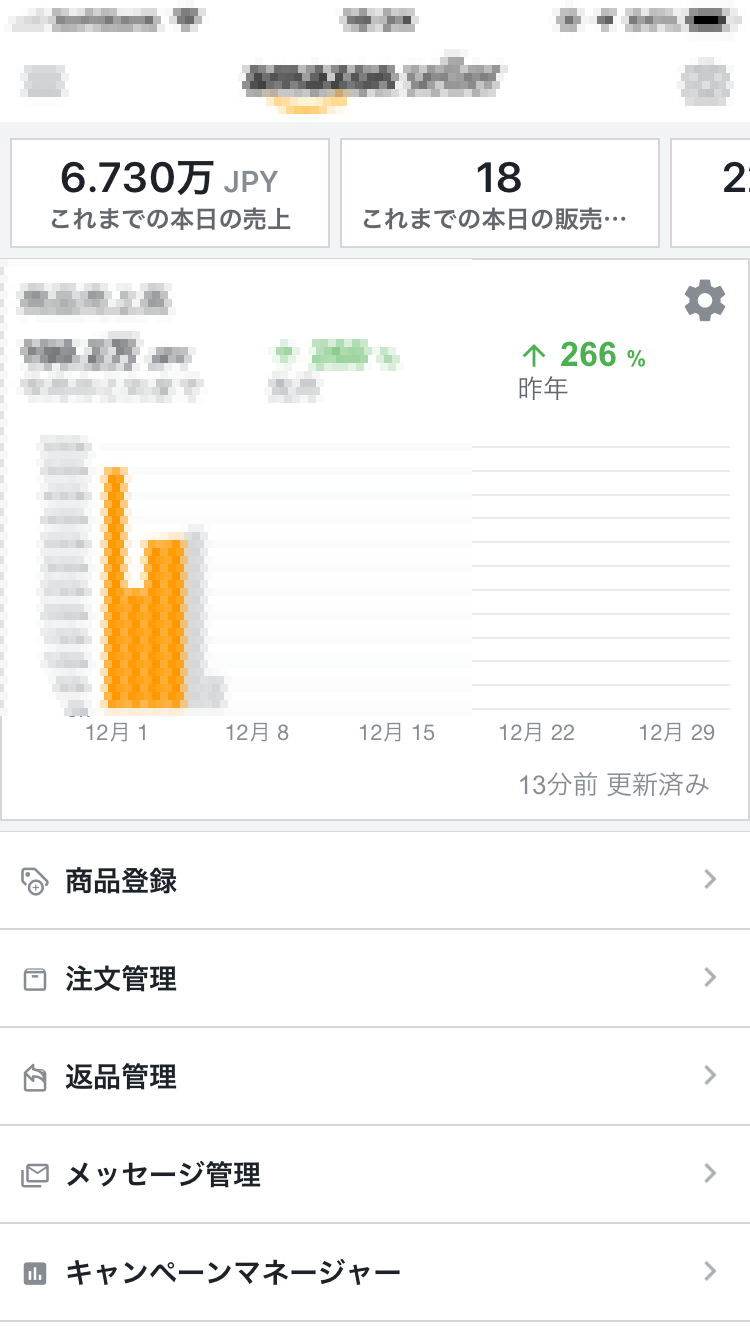Open the sales chart settings gear
Image resolution: width=750 pixels, height=1334 pixels.
704,301
